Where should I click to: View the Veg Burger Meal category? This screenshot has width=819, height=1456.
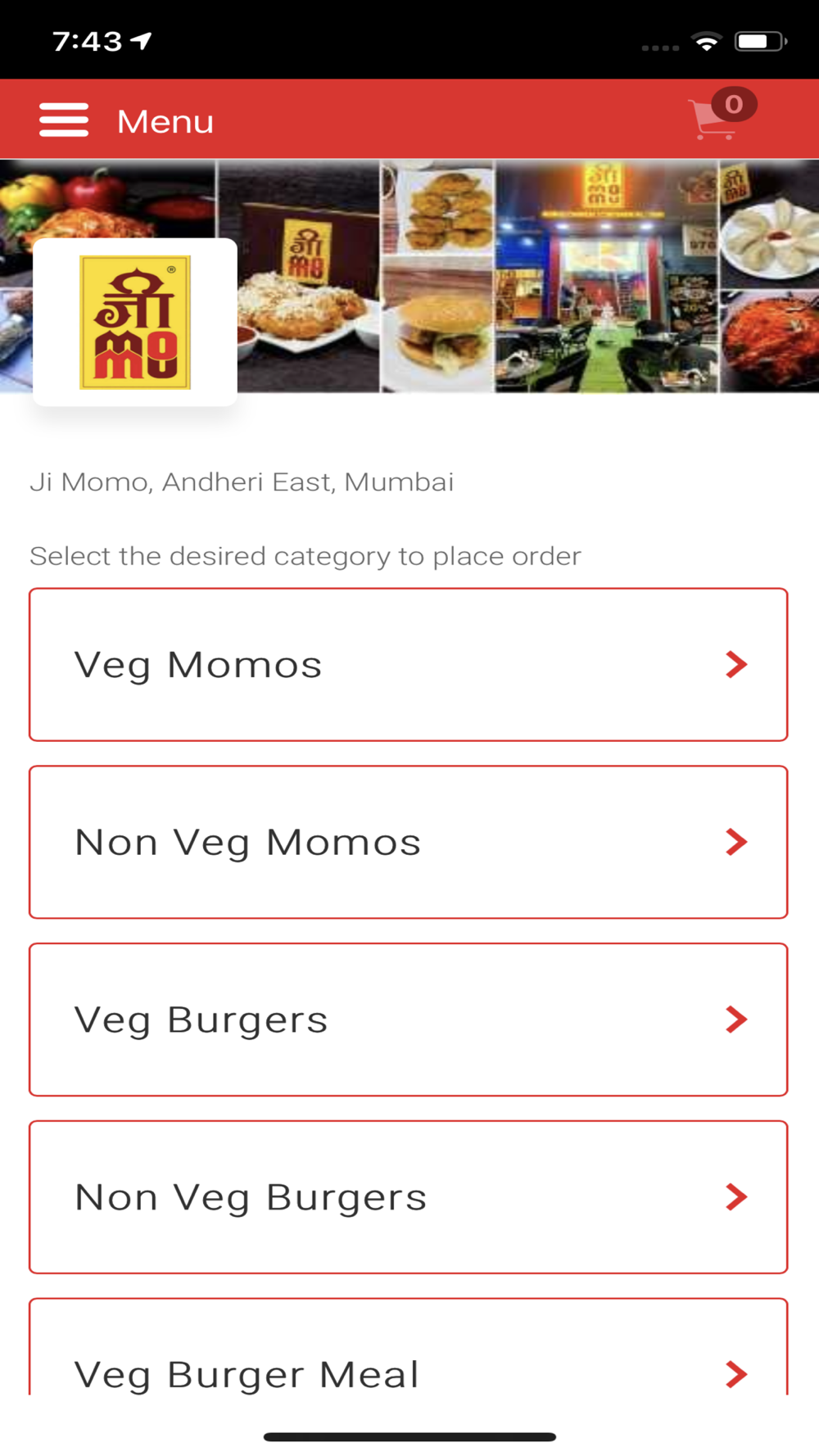click(x=409, y=1347)
